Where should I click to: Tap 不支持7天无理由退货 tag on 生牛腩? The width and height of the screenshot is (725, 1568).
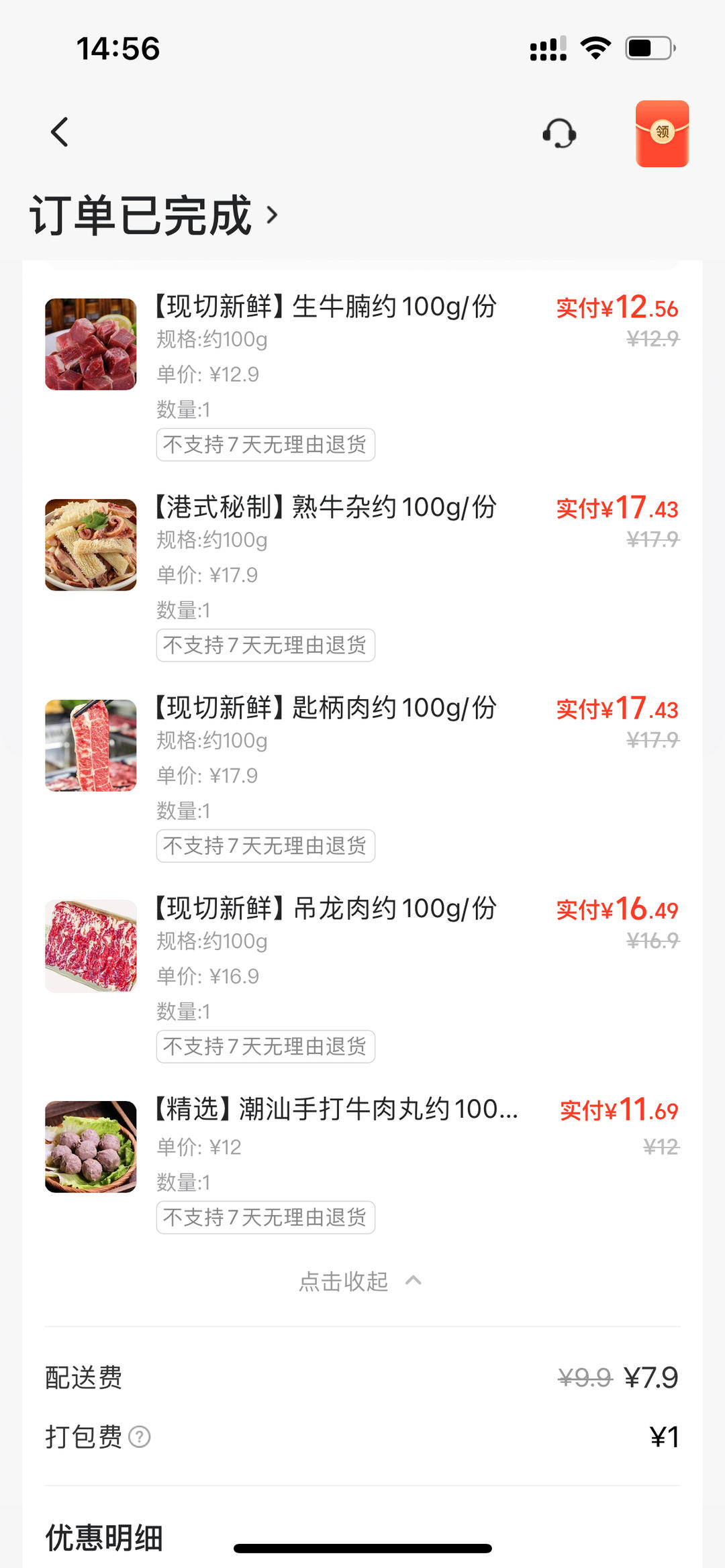(x=266, y=445)
